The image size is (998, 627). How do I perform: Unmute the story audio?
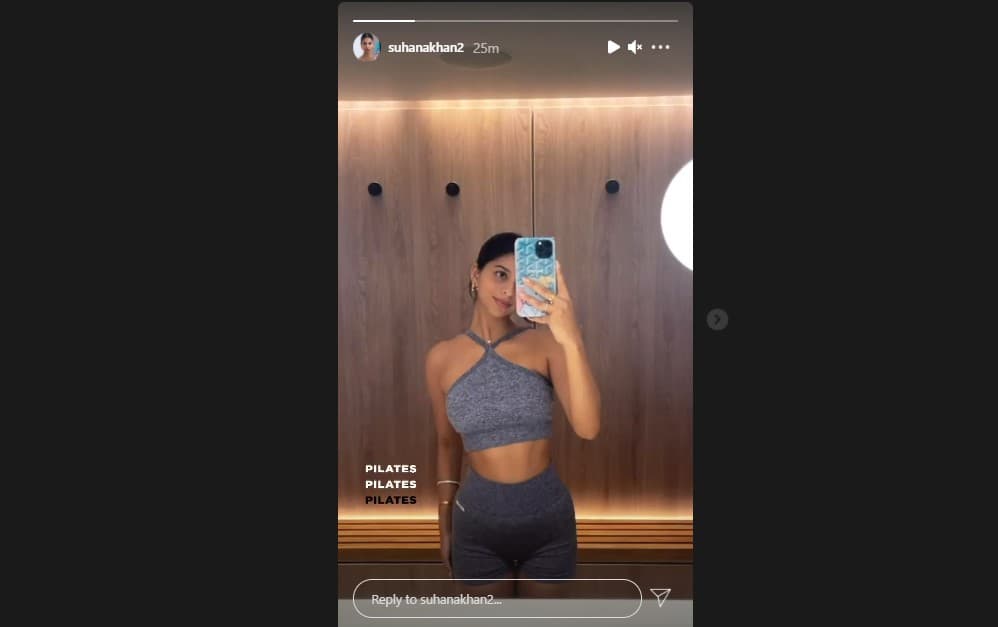point(635,47)
